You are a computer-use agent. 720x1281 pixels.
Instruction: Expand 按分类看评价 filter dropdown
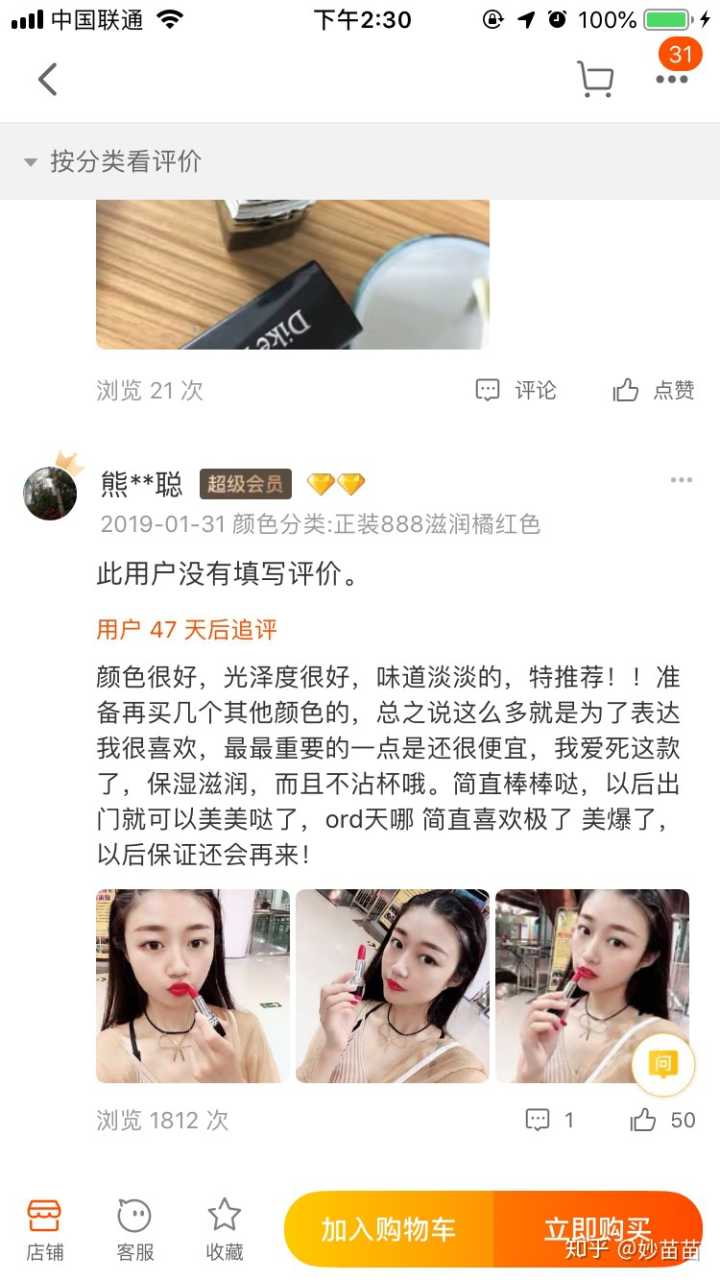coord(112,161)
